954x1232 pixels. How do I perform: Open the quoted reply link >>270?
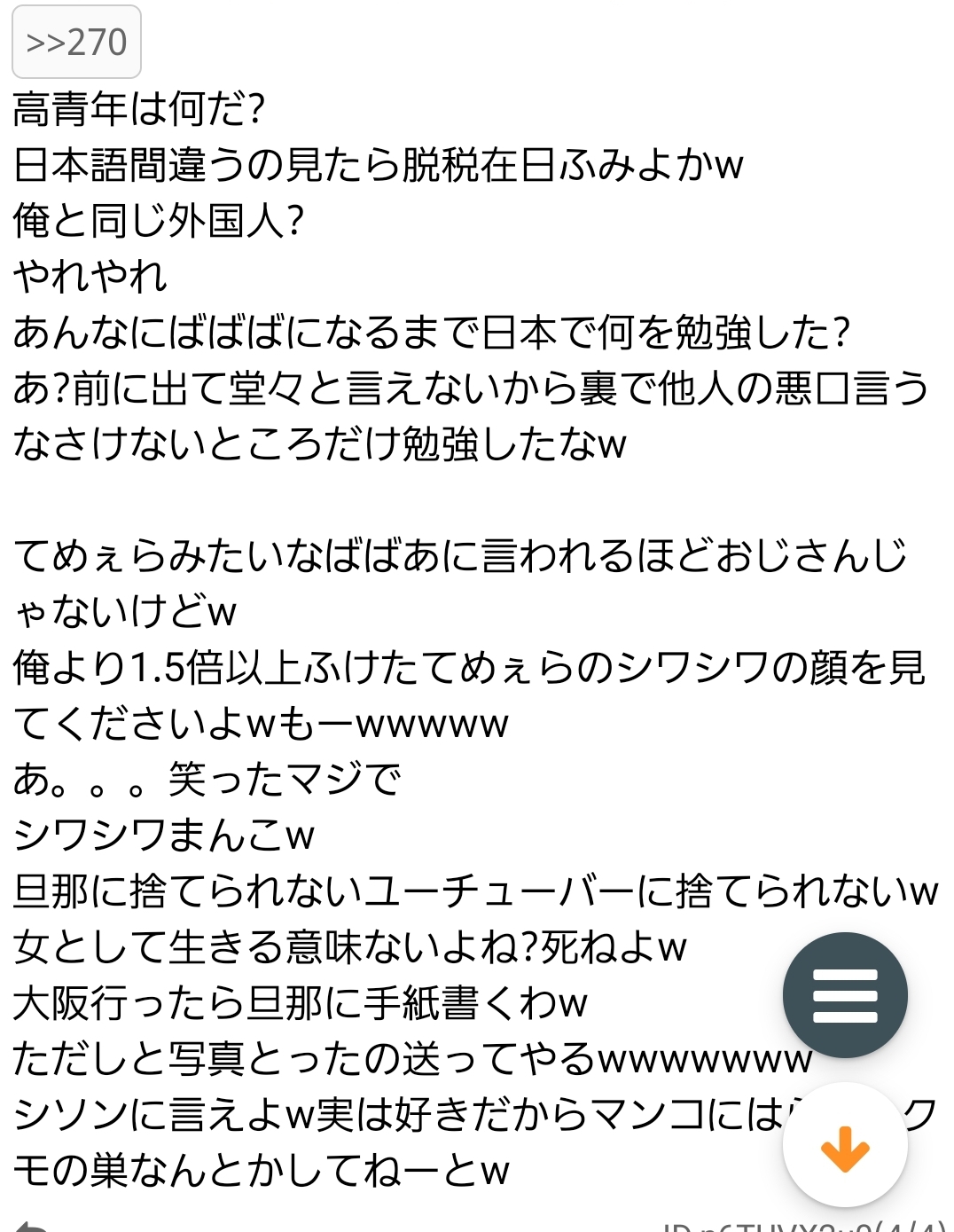(76, 42)
